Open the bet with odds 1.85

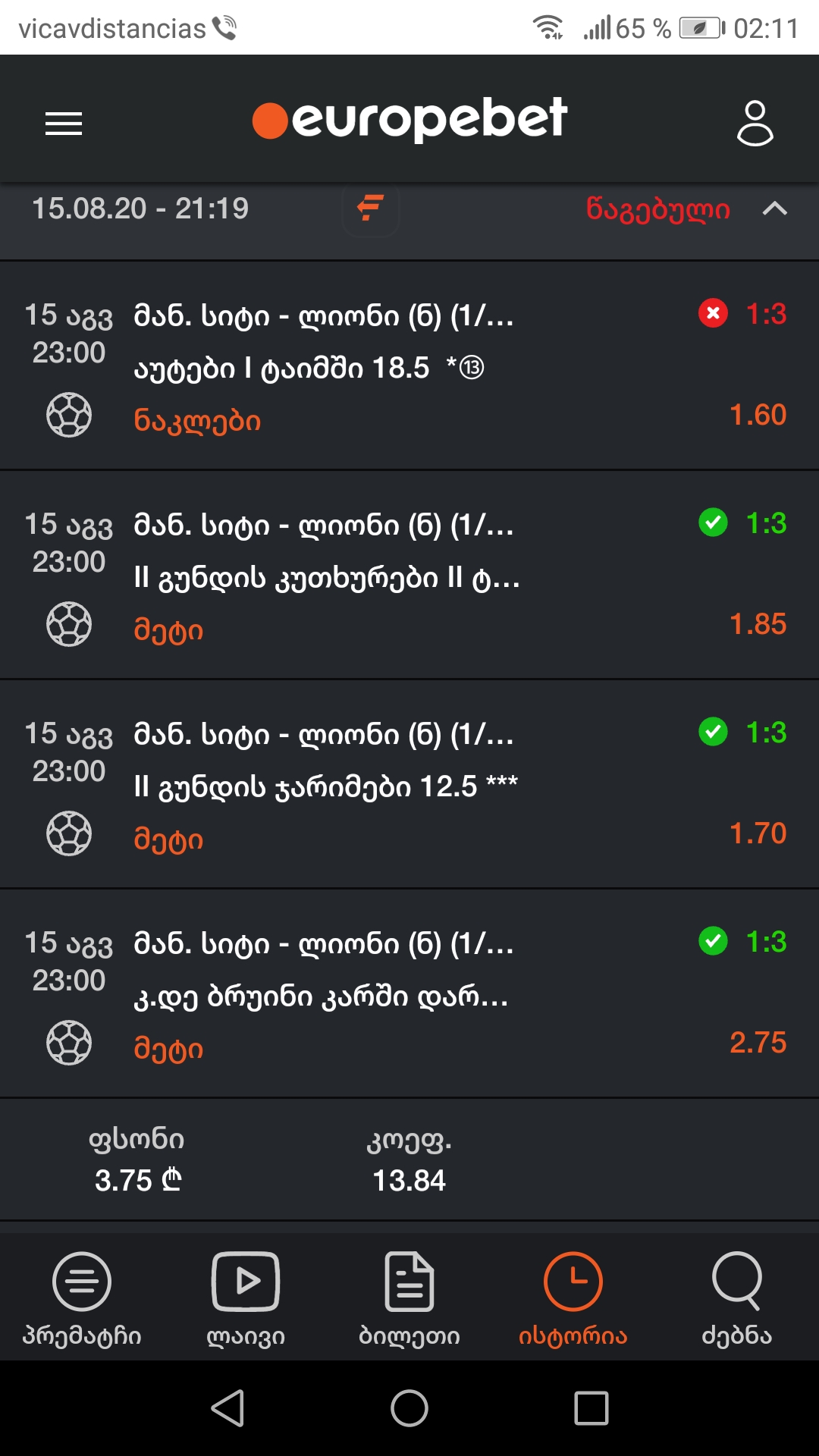coord(409,576)
